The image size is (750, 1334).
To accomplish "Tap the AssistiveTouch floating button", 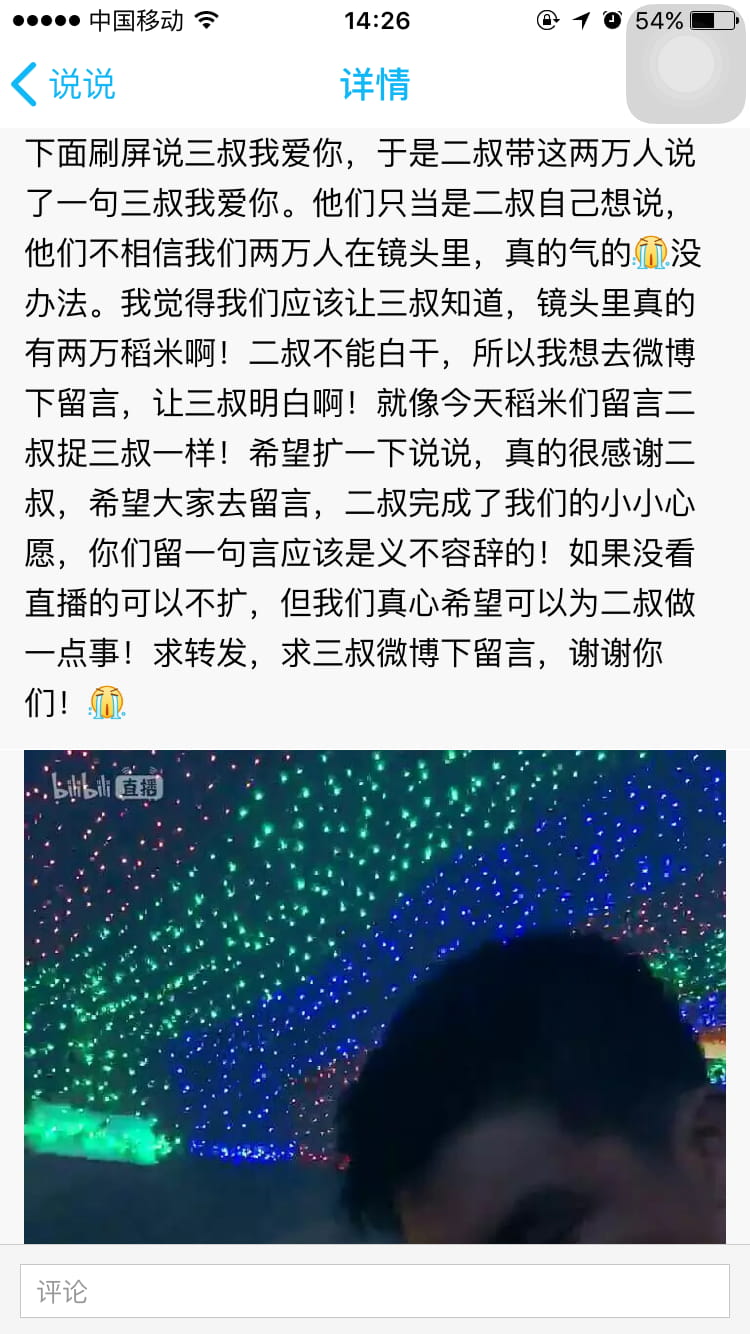I will pyautogui.click(x=686, y=64).
